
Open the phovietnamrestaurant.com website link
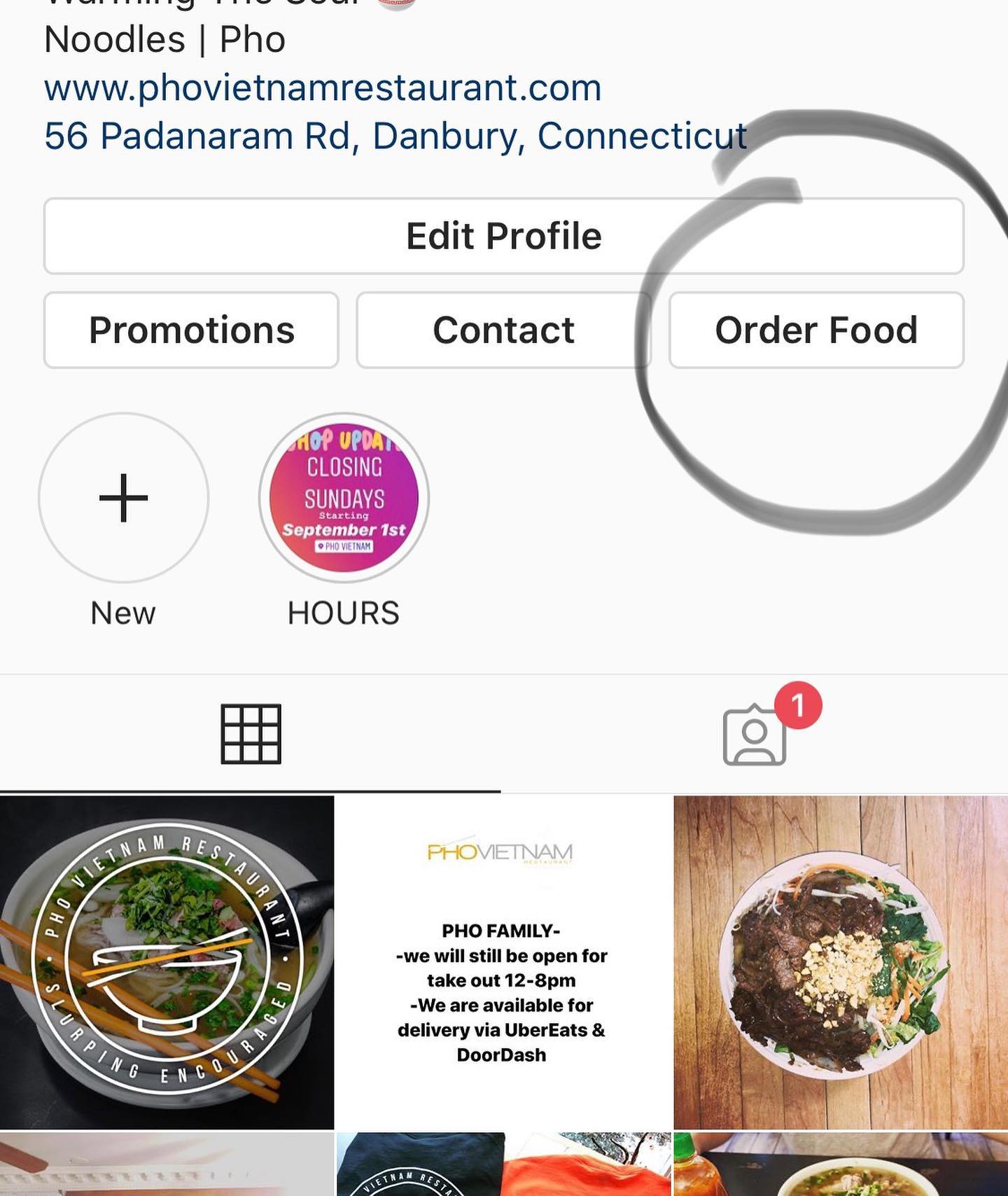click(323, 88)
